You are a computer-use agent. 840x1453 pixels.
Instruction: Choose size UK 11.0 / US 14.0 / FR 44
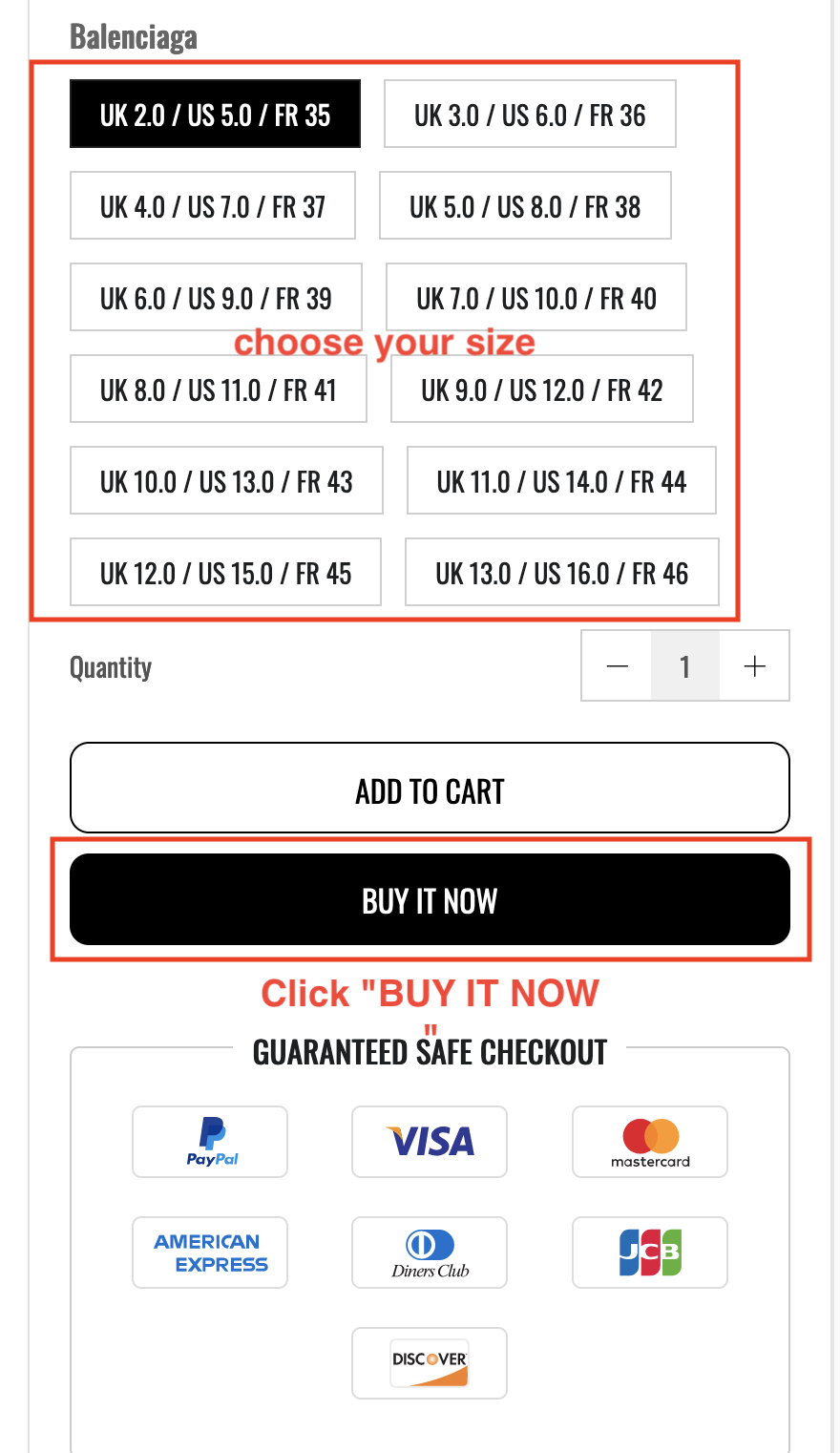click(x=561, y=480)
